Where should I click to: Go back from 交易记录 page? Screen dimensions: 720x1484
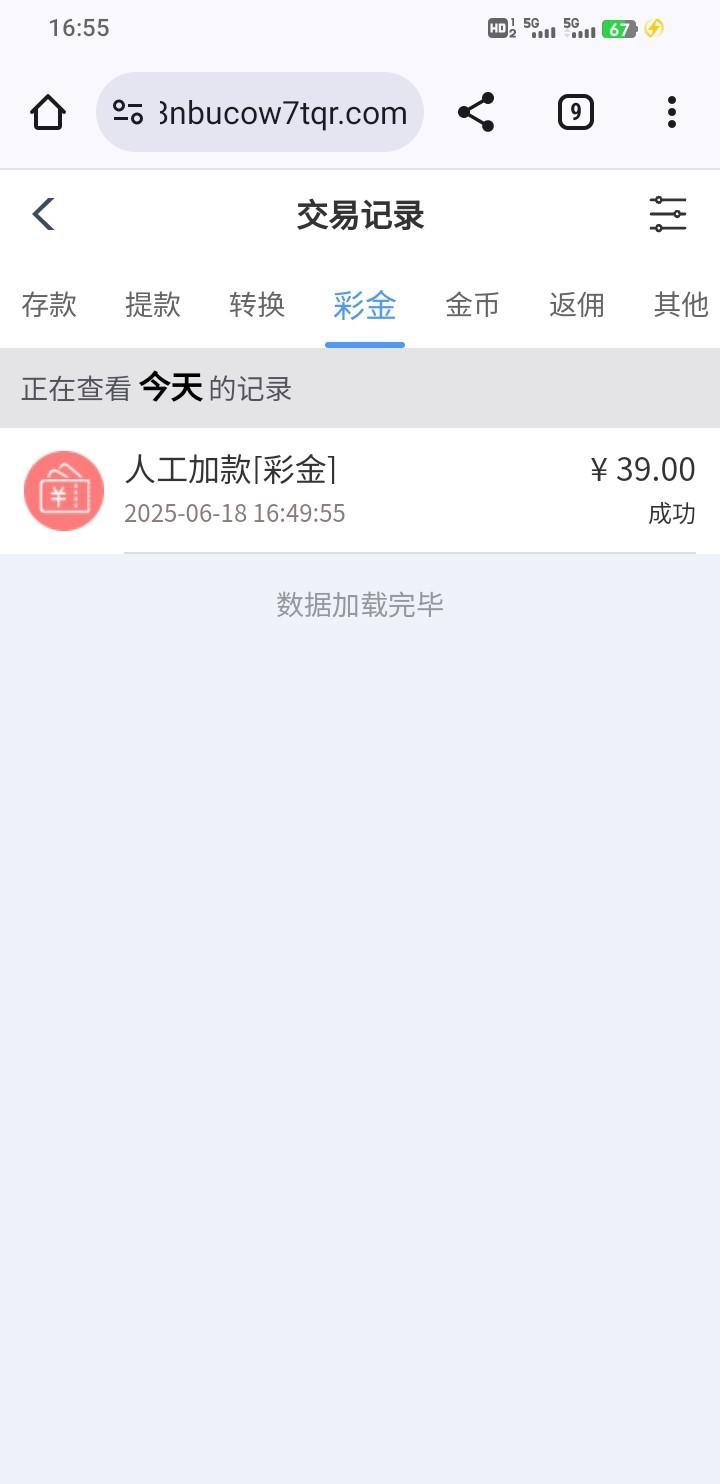point(43,214)
